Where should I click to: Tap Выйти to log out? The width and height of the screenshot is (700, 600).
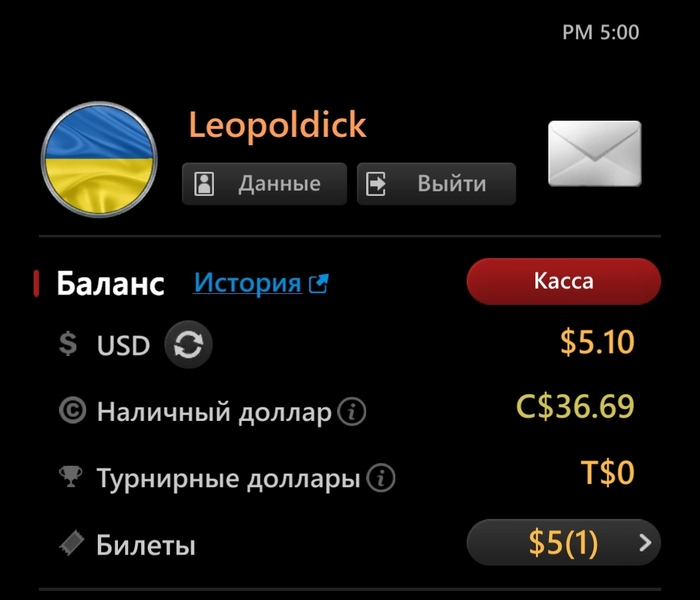pyautogui.click(x=436, y=184)
